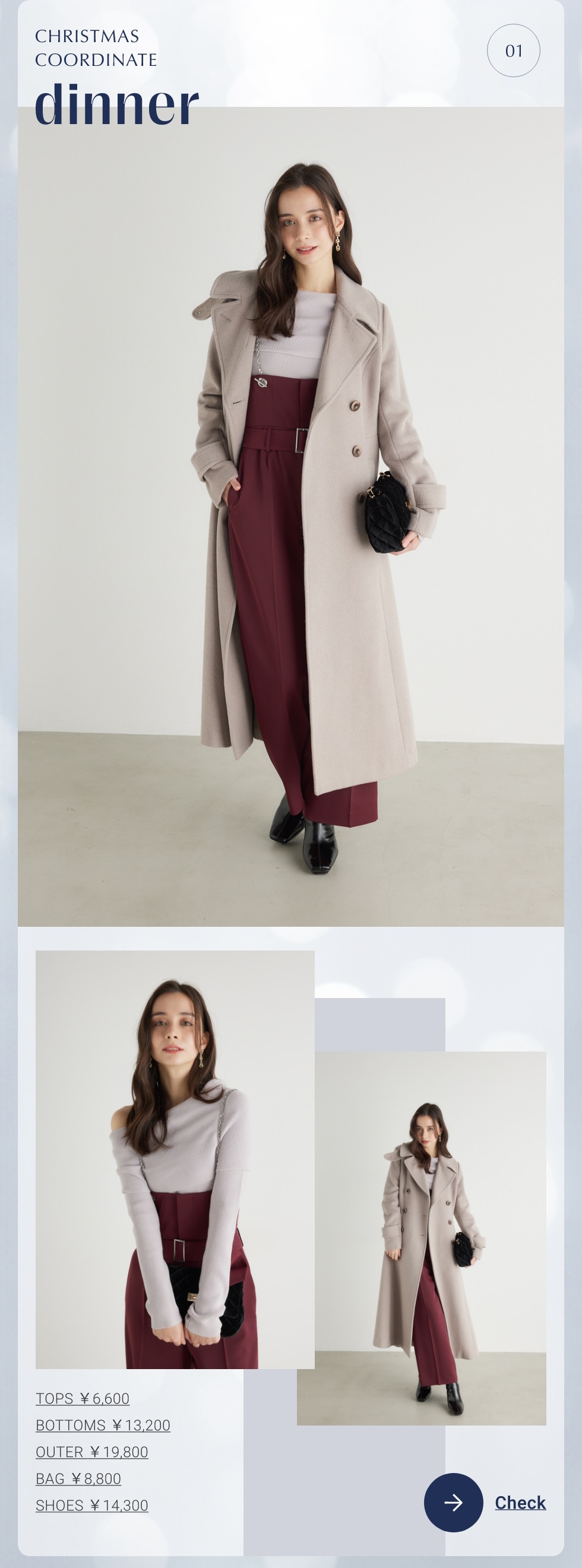Open the OUTER ¥19,800 item link
This screenshot has height=1568, width=582.
pyautogui.click(x=92, y=1452)
